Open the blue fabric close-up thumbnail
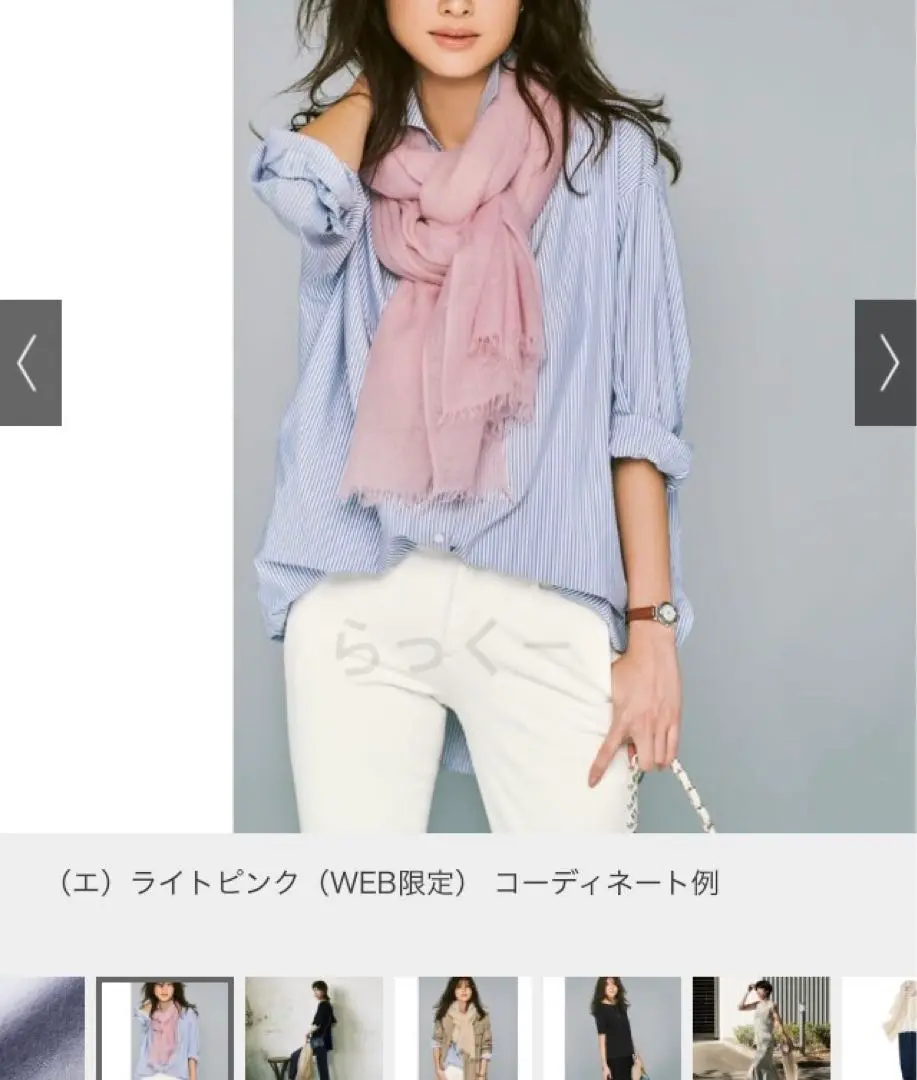 [x=42, y=1028]
